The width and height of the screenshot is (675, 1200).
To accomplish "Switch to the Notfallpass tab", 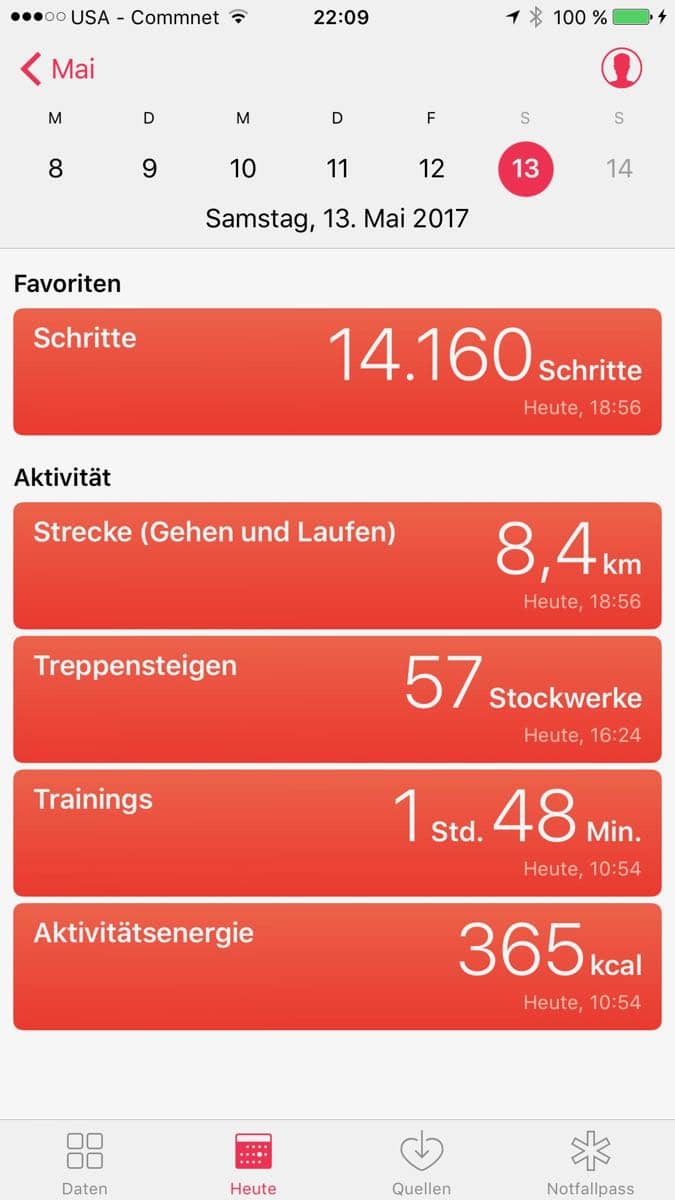I will tap(590, 1162).
